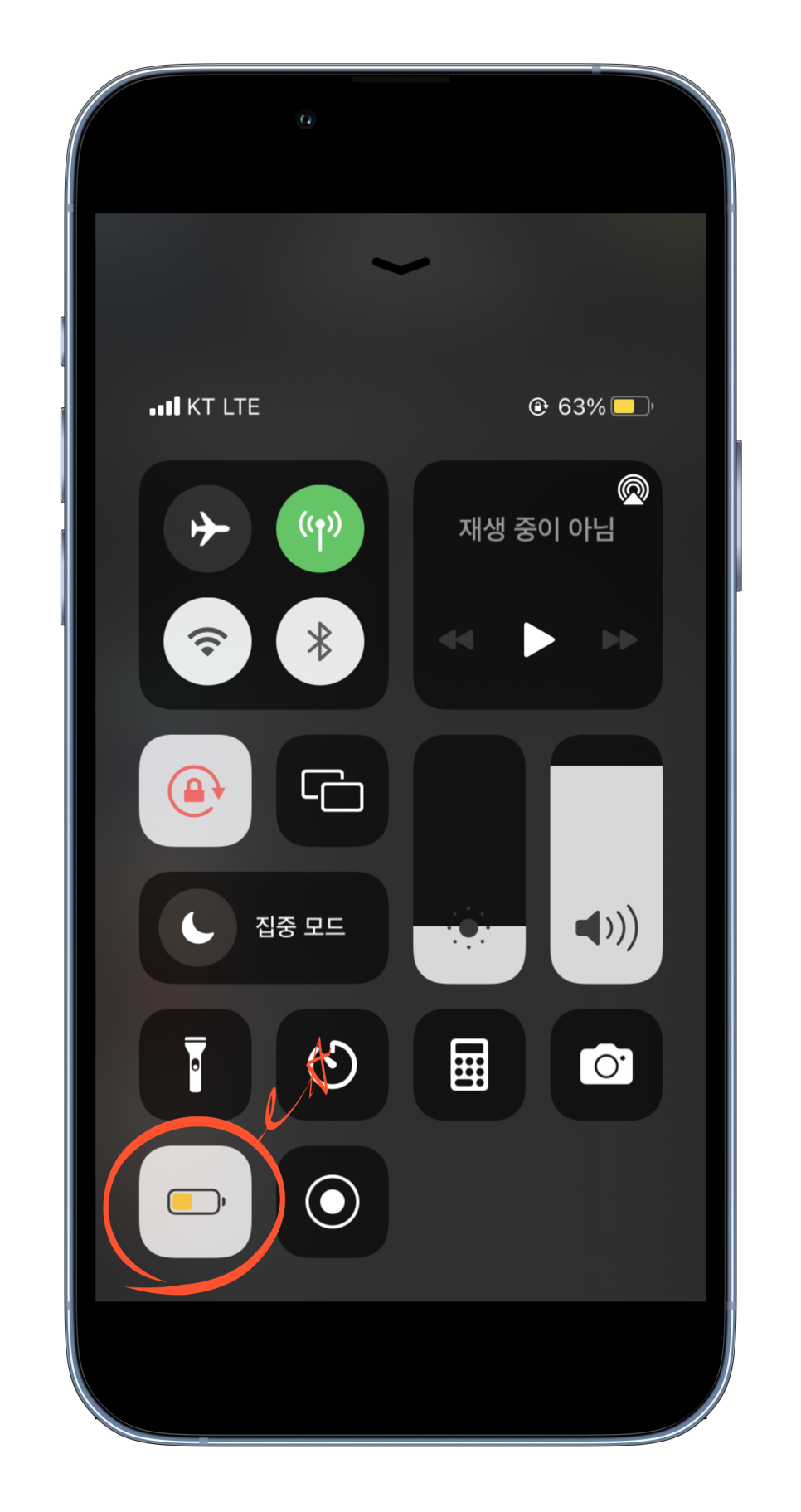Toggle Wi-Fi off
This screenshot has width=801, height=1512.
click(207, 640)
